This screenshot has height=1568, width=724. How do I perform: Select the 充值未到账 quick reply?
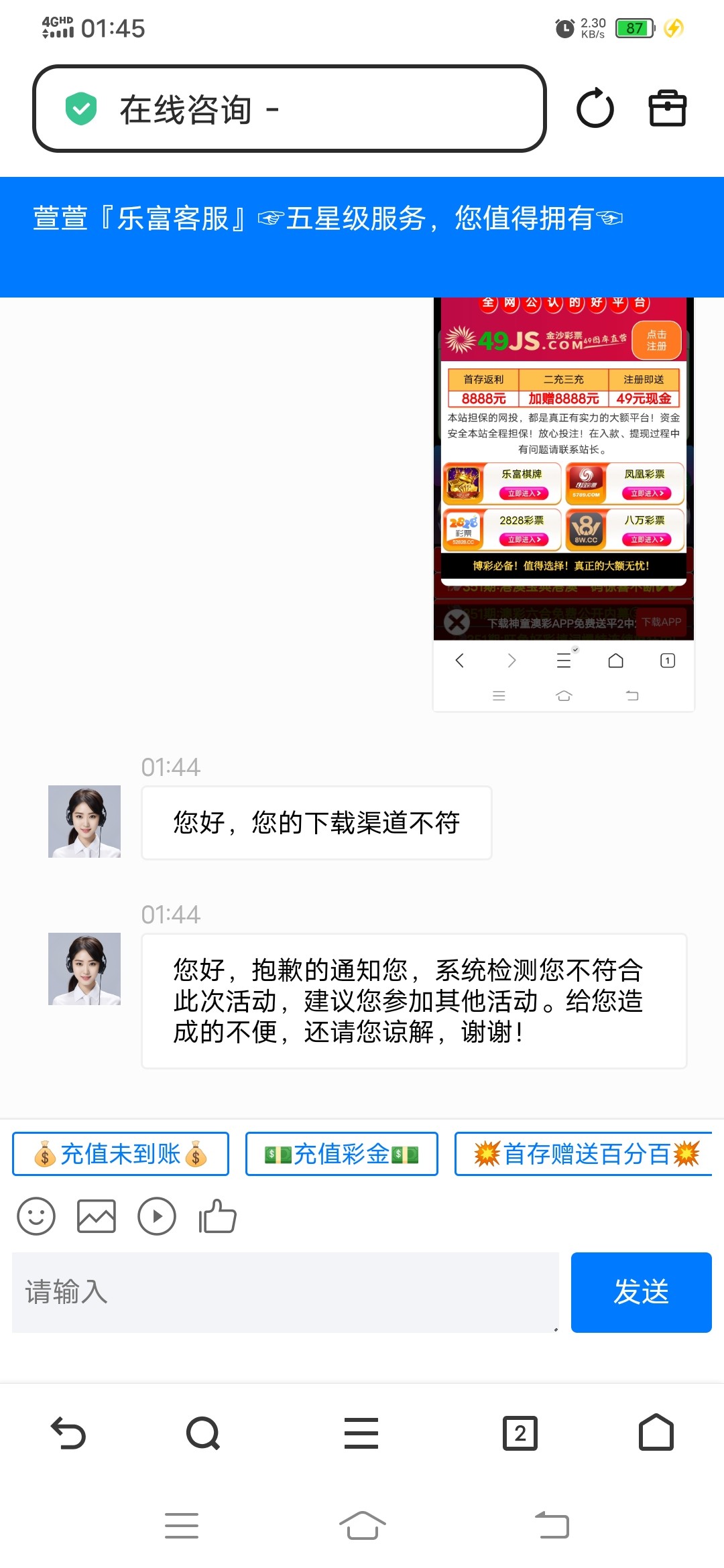(121, 1154)
